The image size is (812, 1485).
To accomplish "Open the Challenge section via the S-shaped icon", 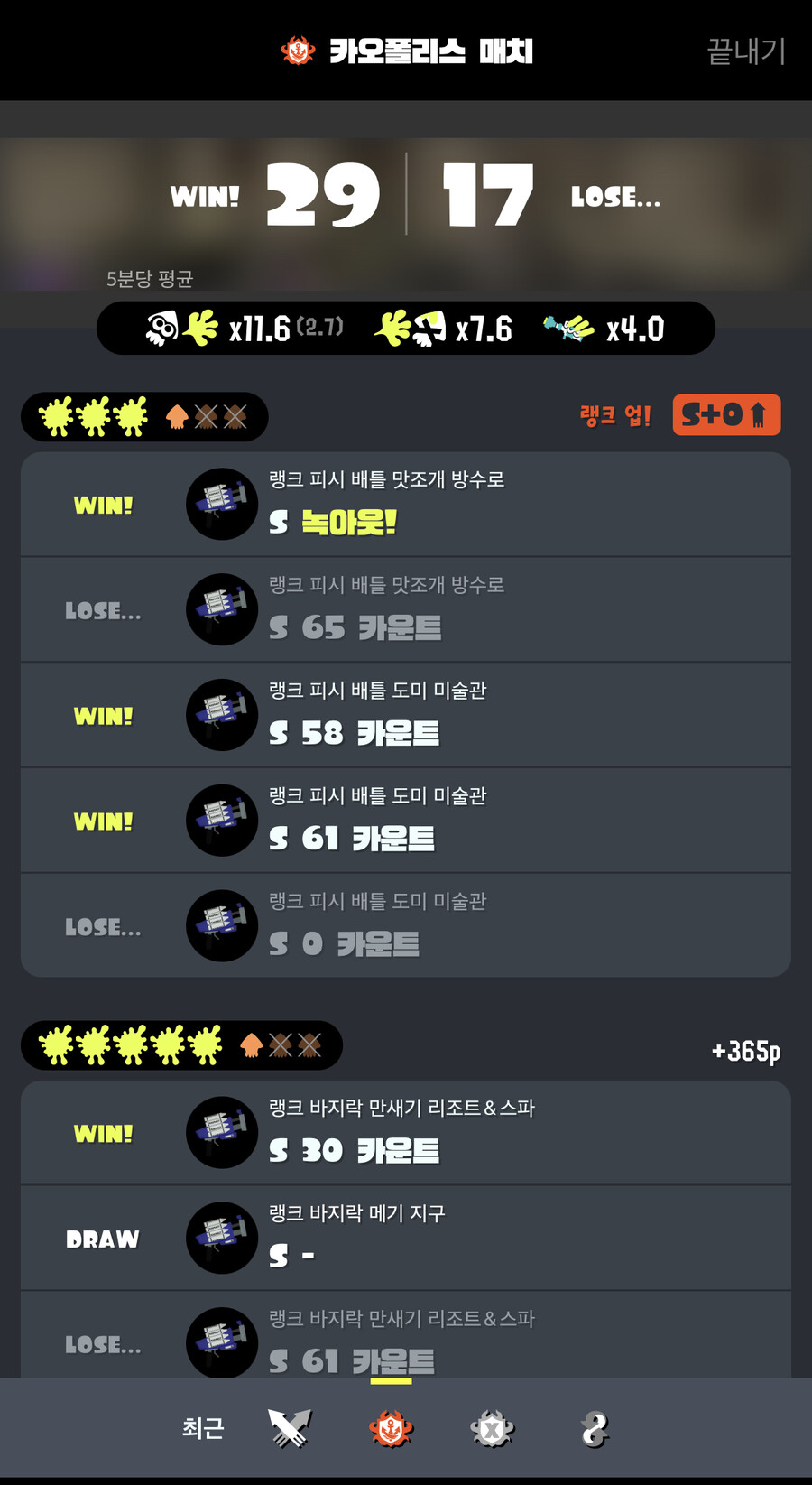I will click(594, 1429).
